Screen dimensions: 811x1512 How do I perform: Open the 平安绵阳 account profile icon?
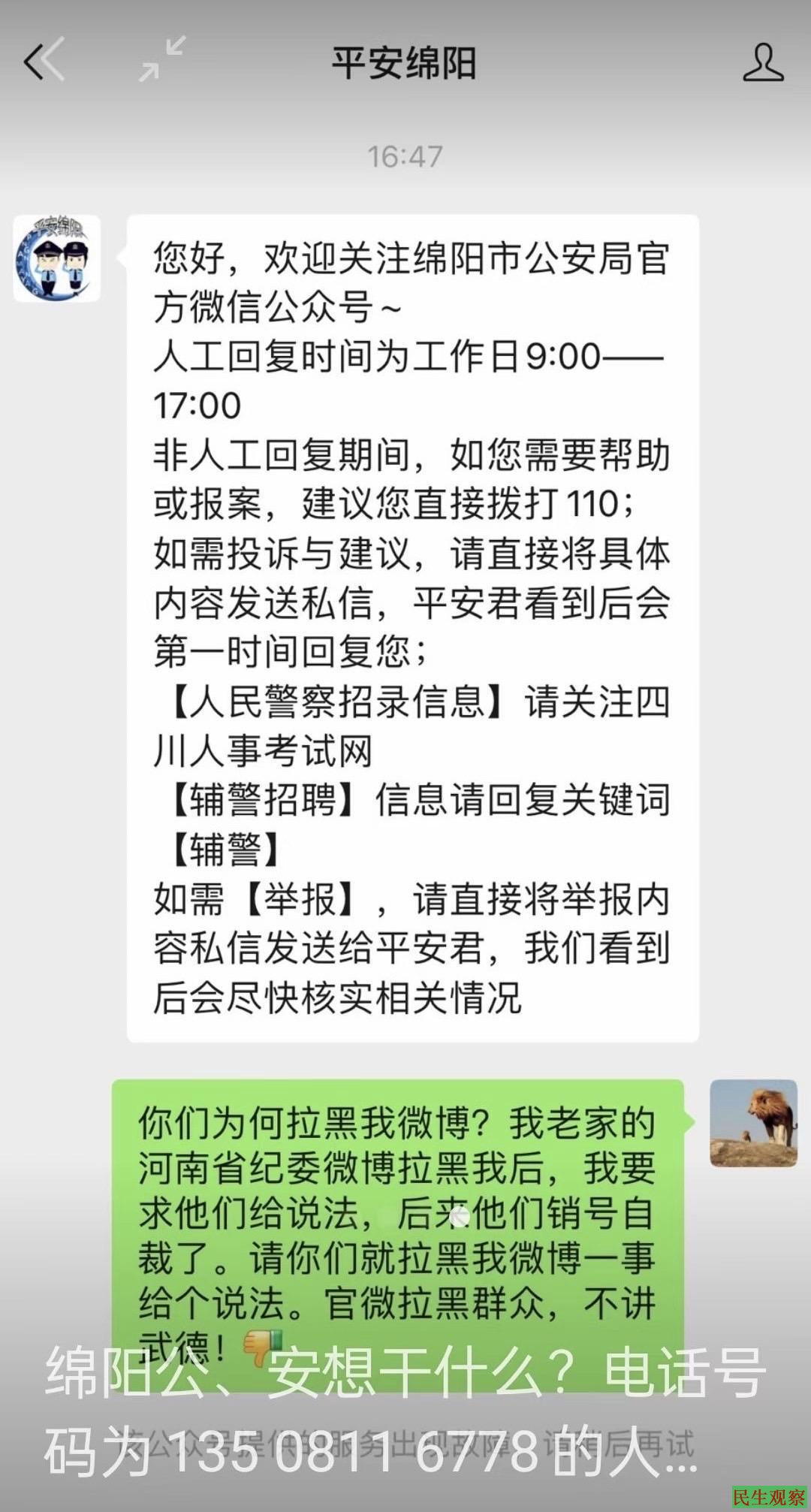[x=763, y=62]
